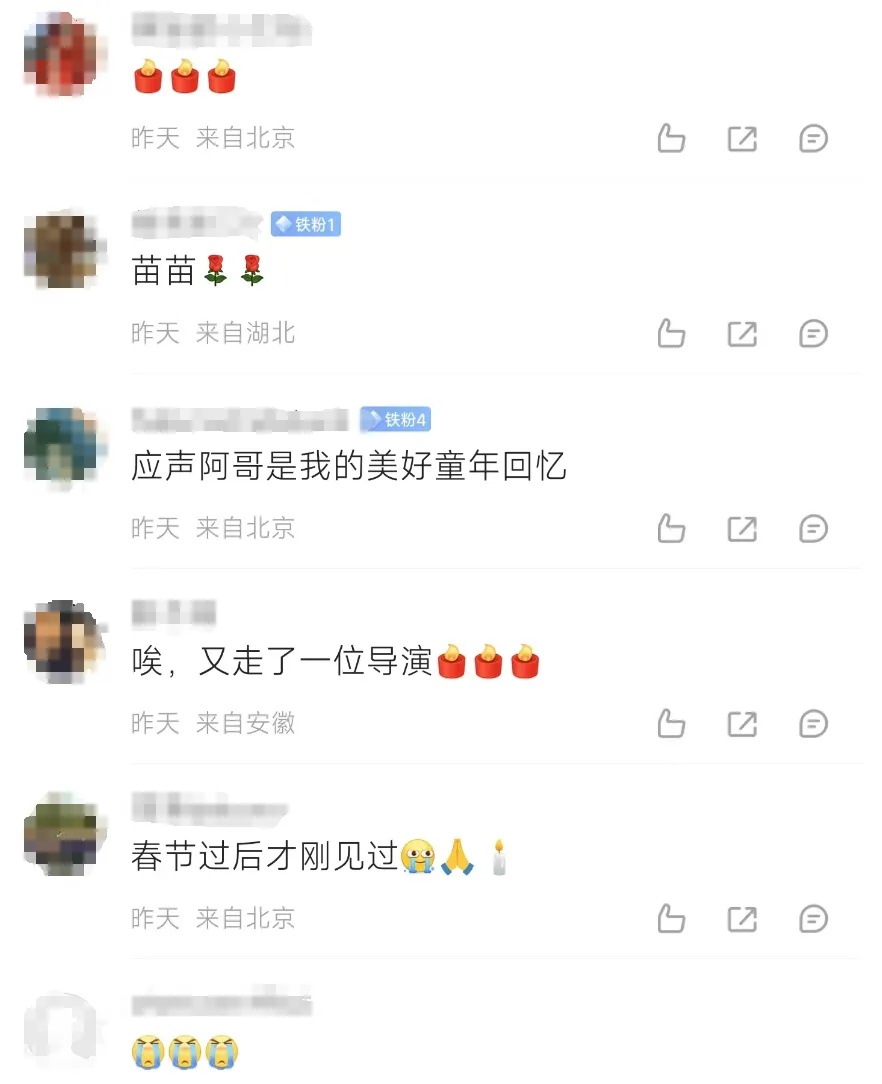
Task: Like the comment mourning the director
Action: tap(670, 723)
